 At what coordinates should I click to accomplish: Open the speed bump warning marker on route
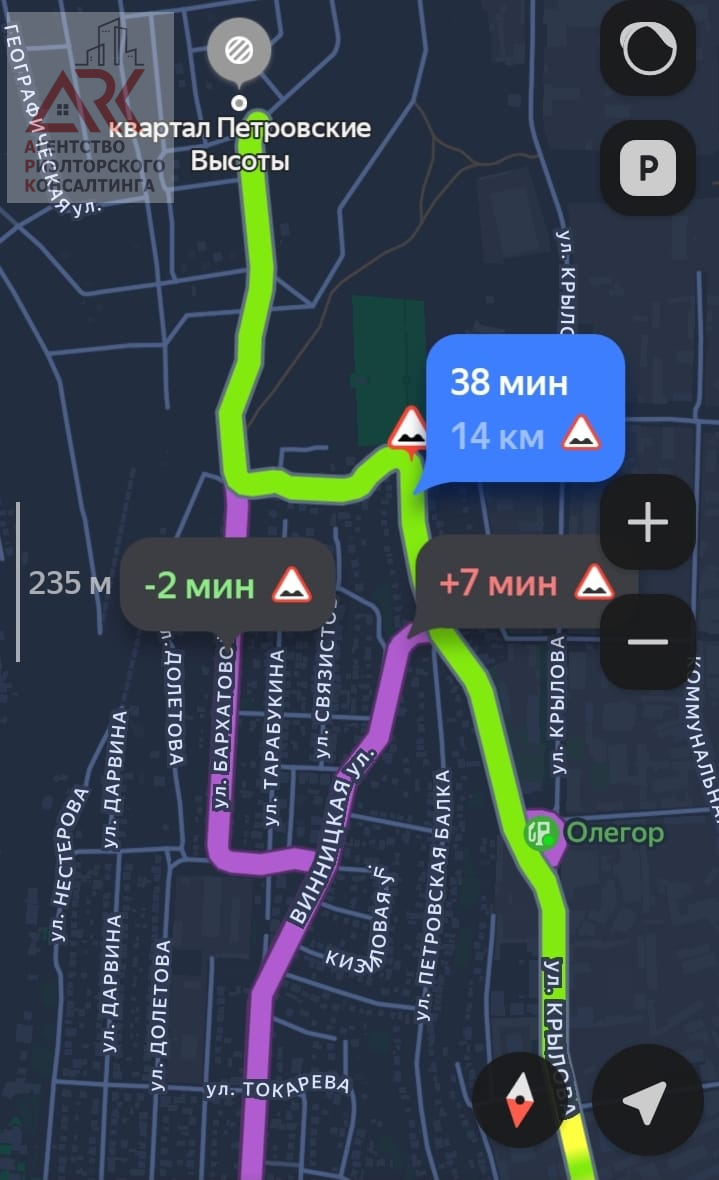tap(408, 429)
